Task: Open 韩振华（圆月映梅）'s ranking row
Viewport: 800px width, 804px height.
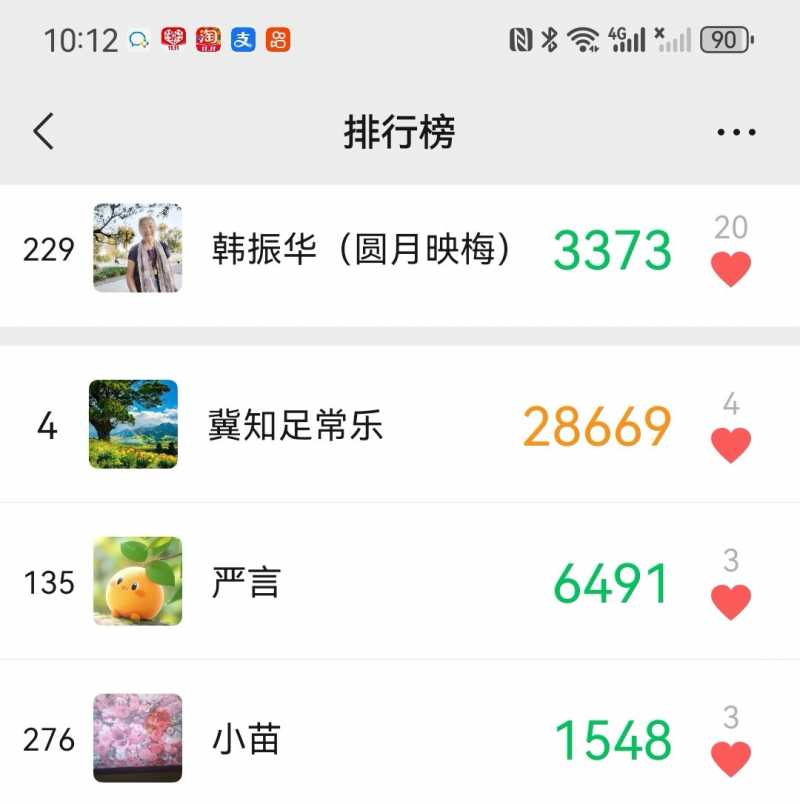Action: (362, 249)
